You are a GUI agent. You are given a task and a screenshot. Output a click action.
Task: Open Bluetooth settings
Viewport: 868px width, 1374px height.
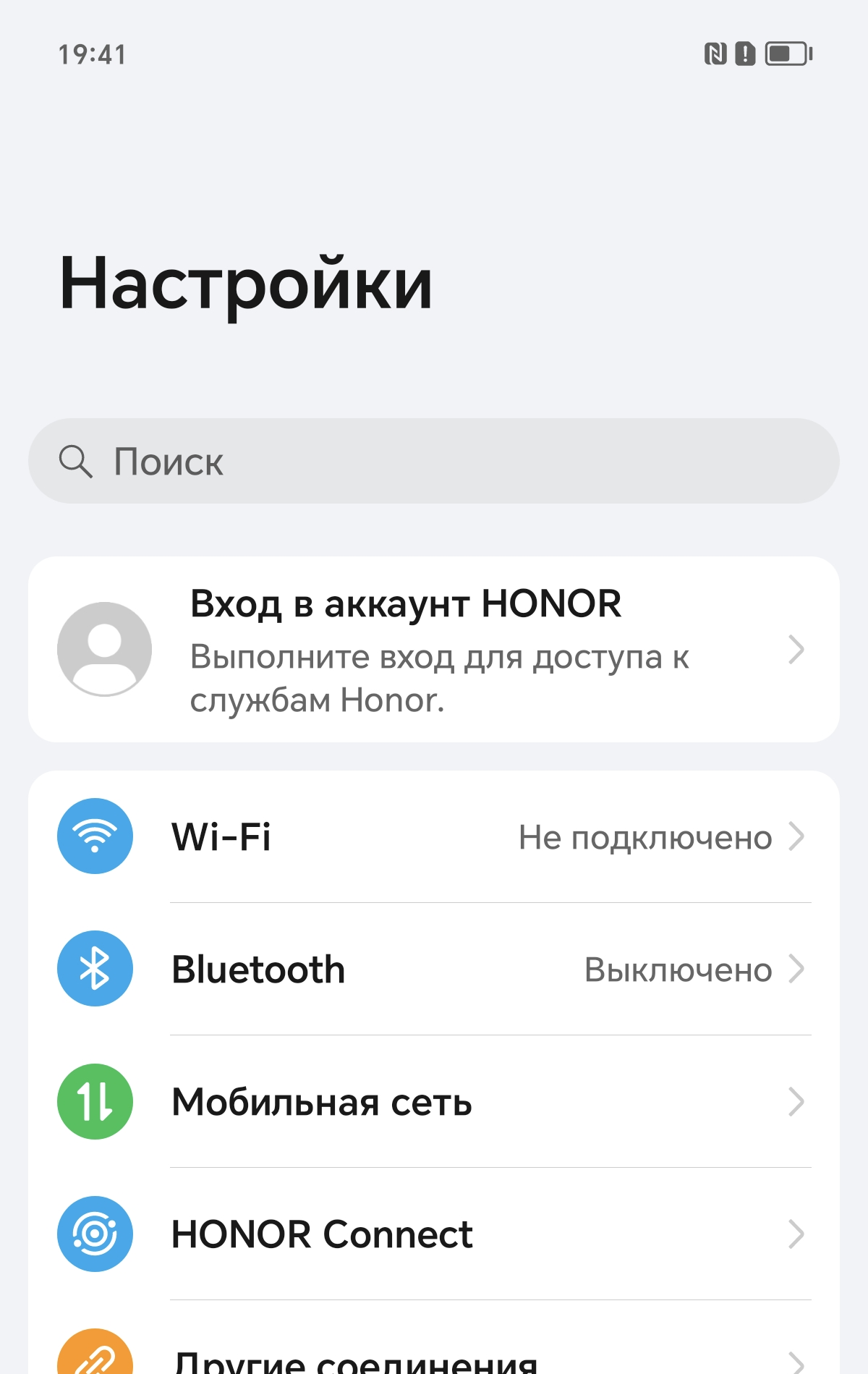(434, 969)
